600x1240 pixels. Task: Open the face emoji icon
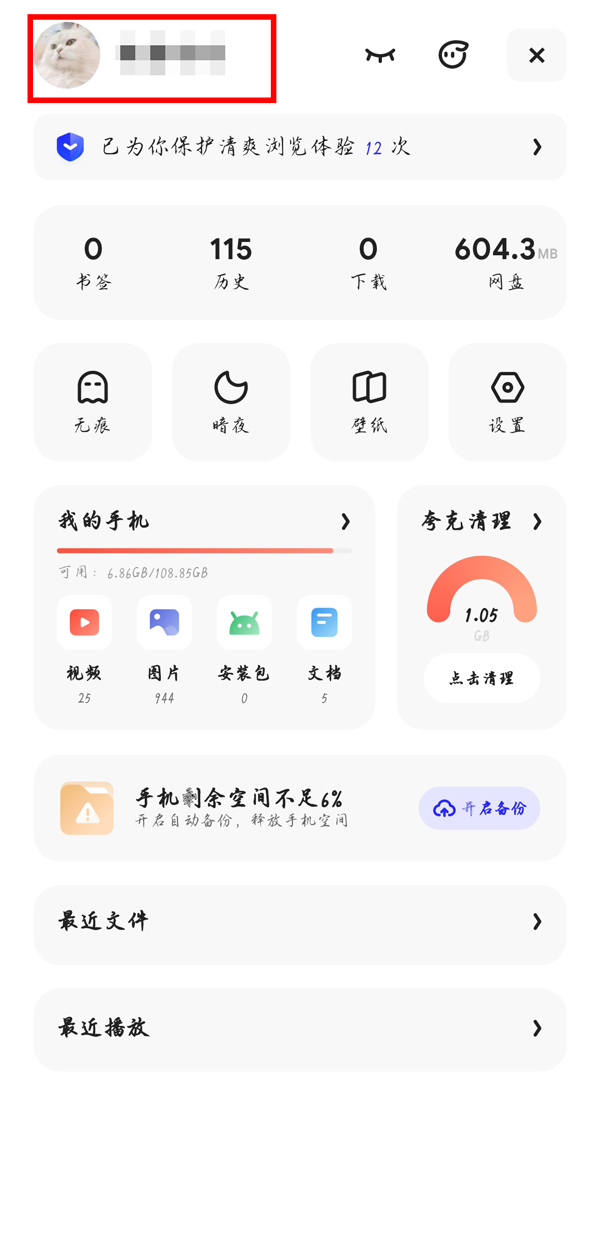pos(454,55)
